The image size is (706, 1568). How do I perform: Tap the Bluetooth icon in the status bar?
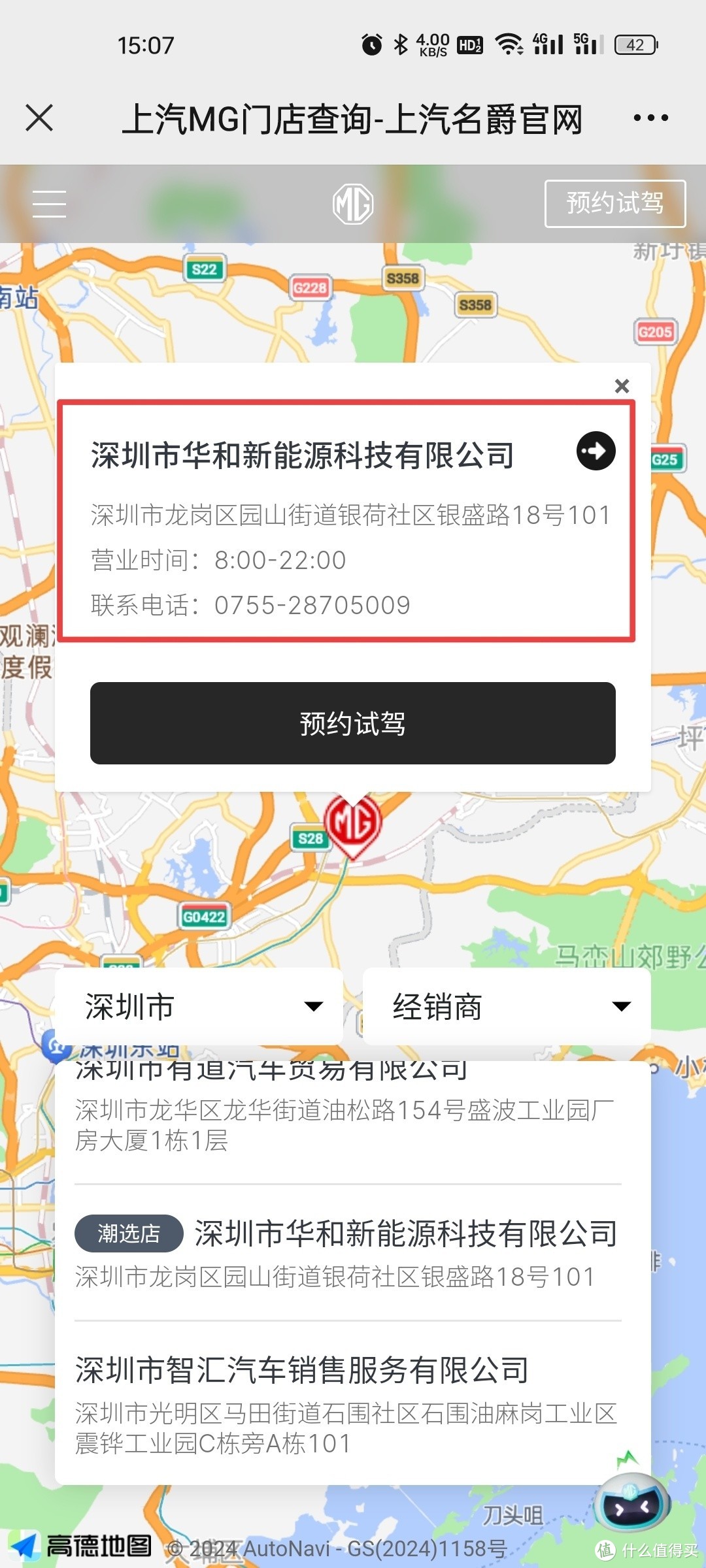[x=400, y=44]
